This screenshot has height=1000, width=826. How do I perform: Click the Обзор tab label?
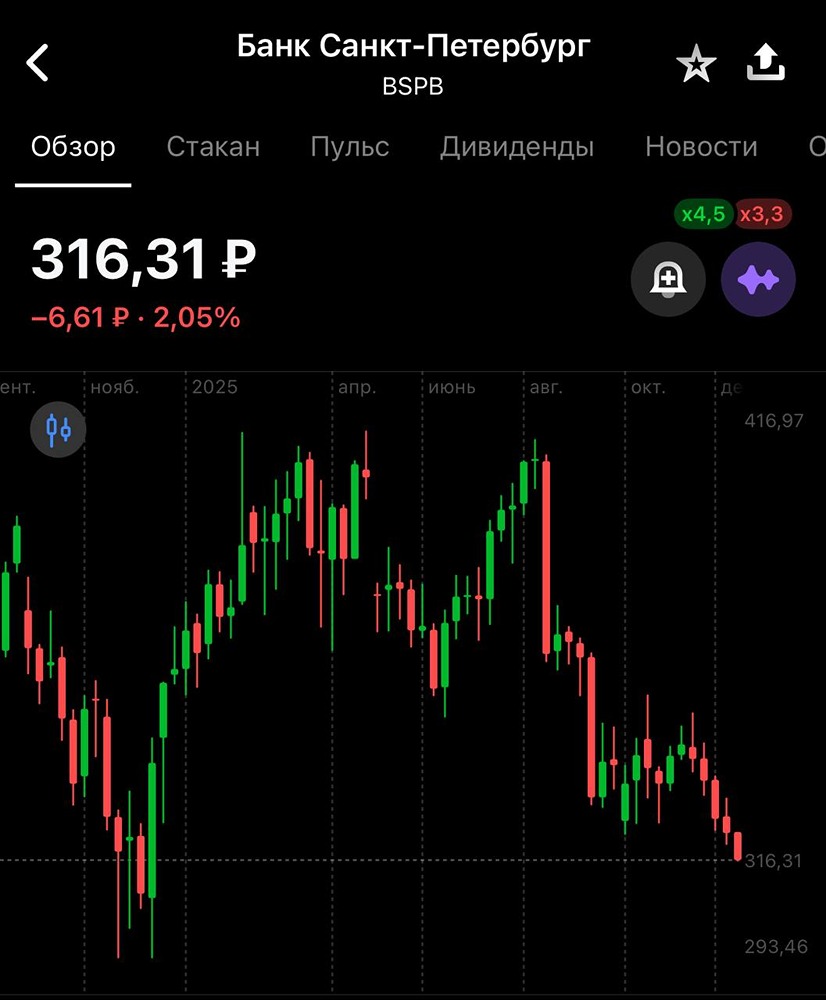point(73,146)
